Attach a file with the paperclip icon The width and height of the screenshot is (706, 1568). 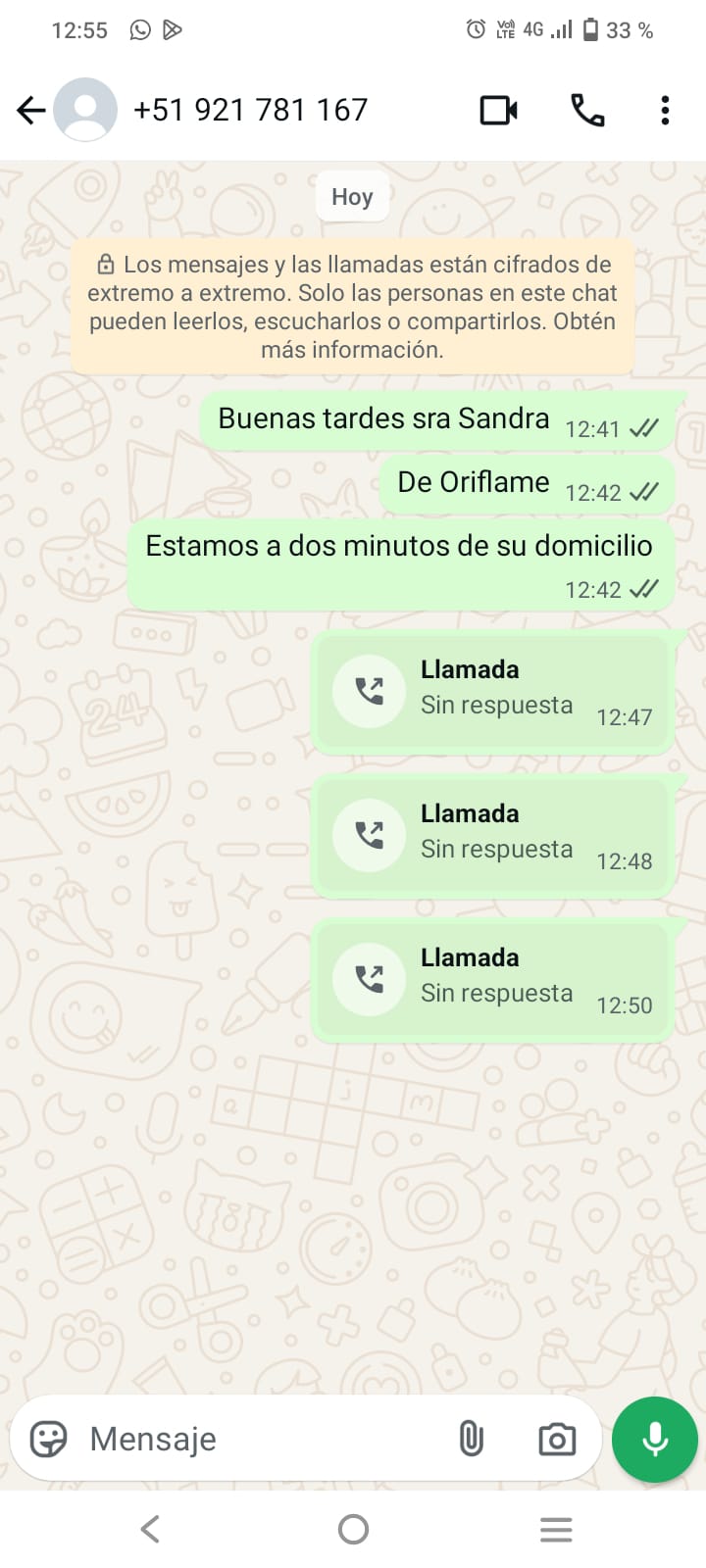472,1439
